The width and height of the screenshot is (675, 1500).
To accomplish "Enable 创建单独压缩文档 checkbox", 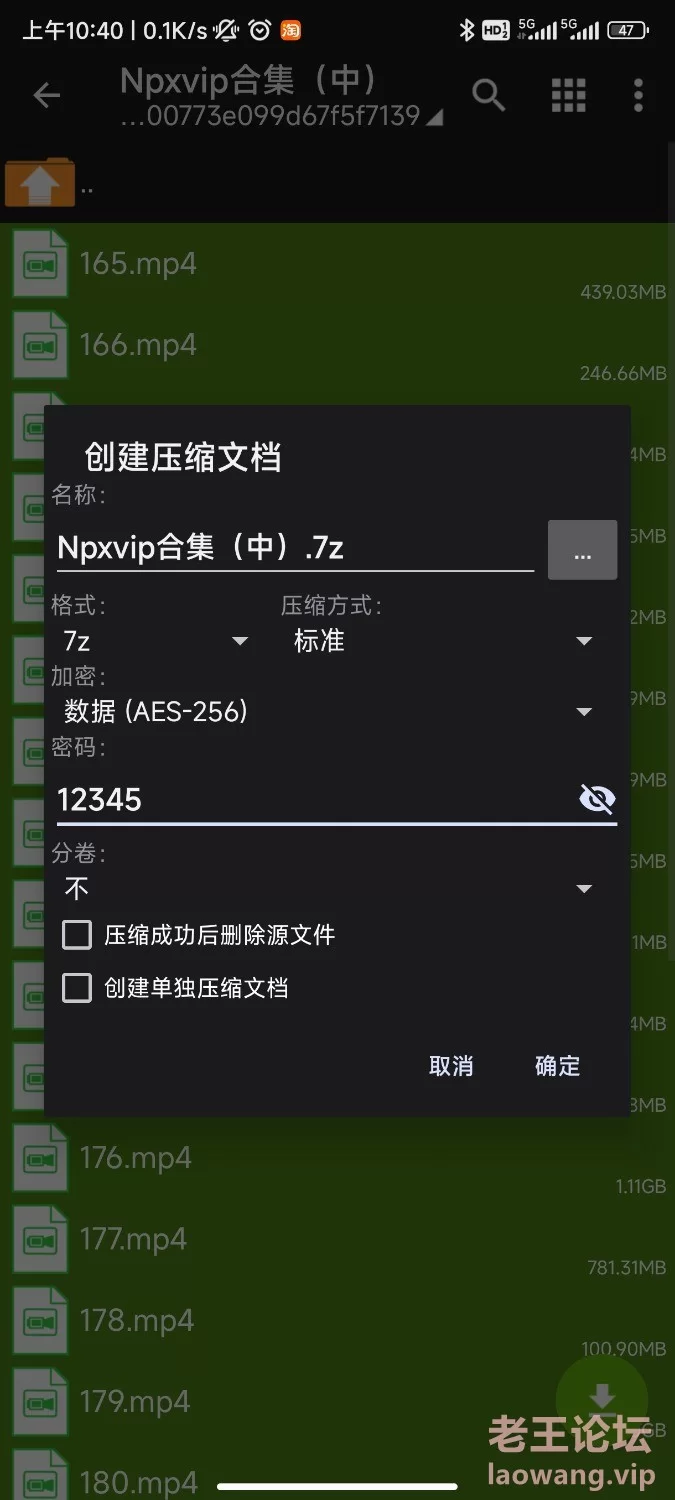I will coord(77,988).
